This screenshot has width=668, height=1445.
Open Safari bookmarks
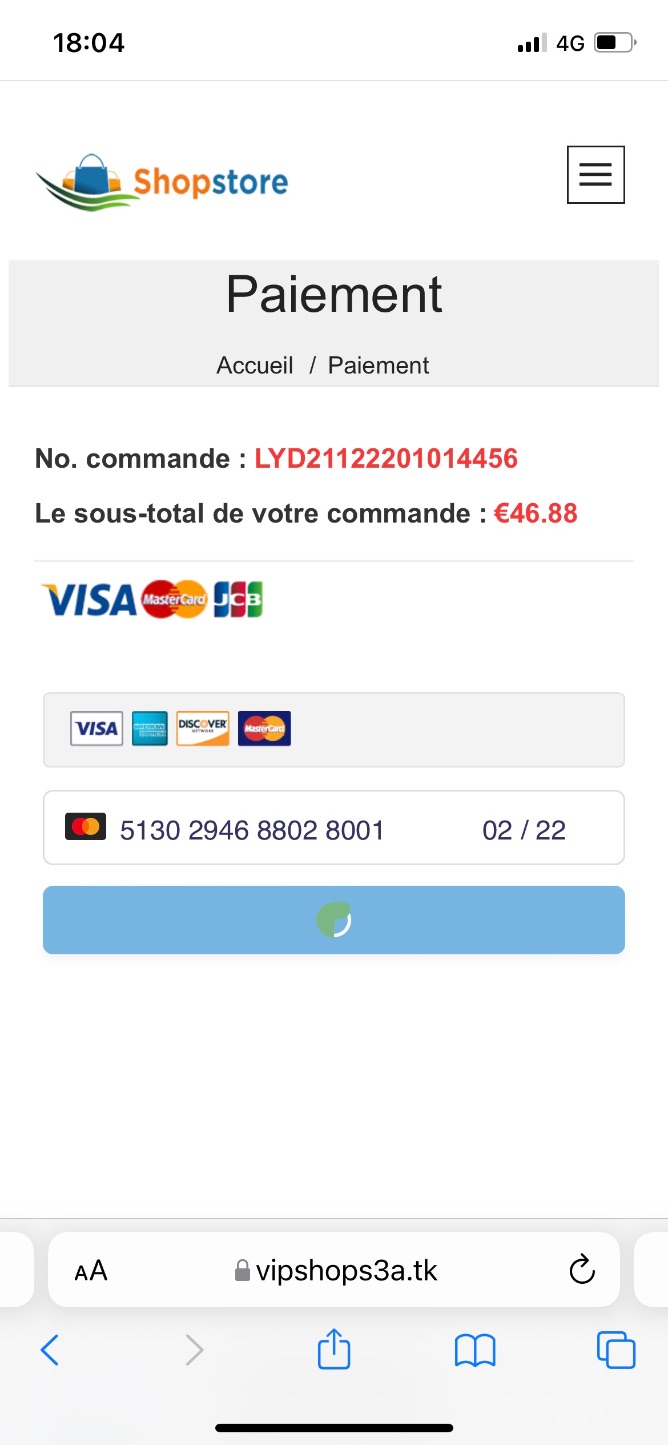point(475,1351)
